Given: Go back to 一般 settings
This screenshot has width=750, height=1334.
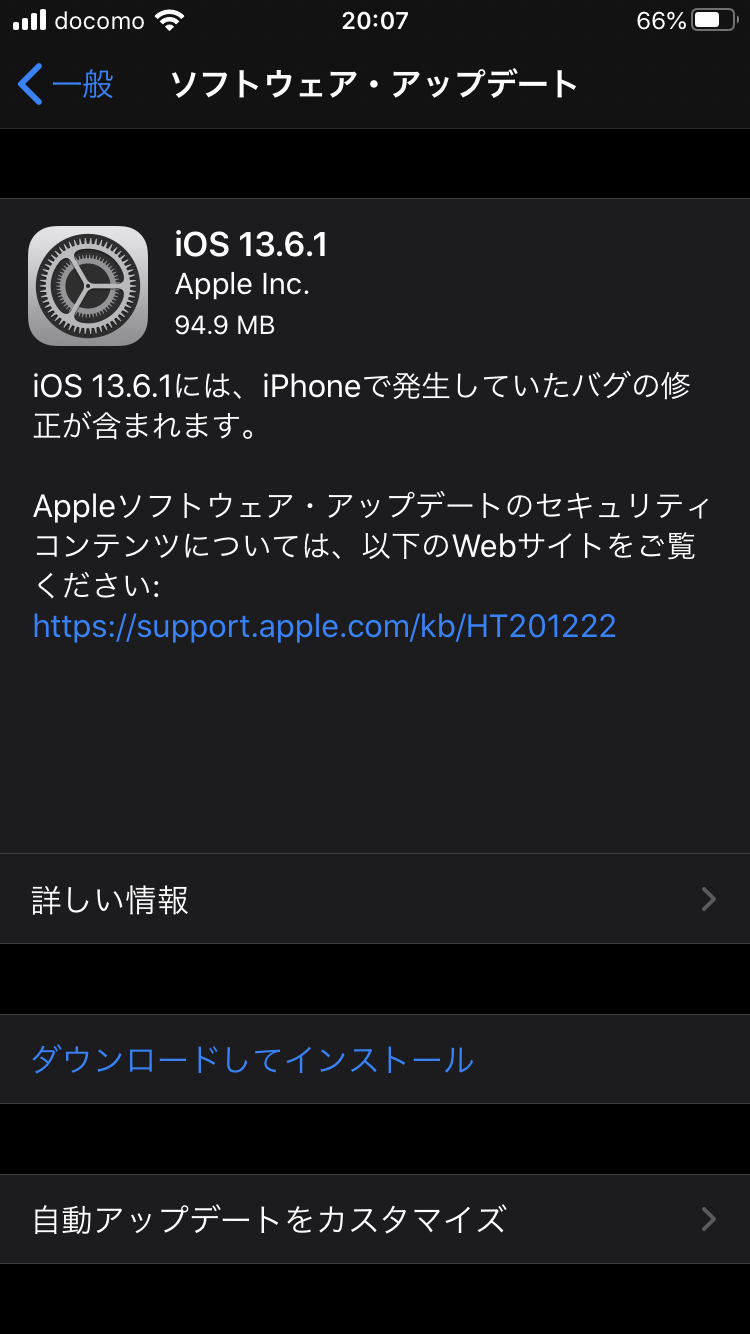Looking at the screenshot, I should (66, 84).
